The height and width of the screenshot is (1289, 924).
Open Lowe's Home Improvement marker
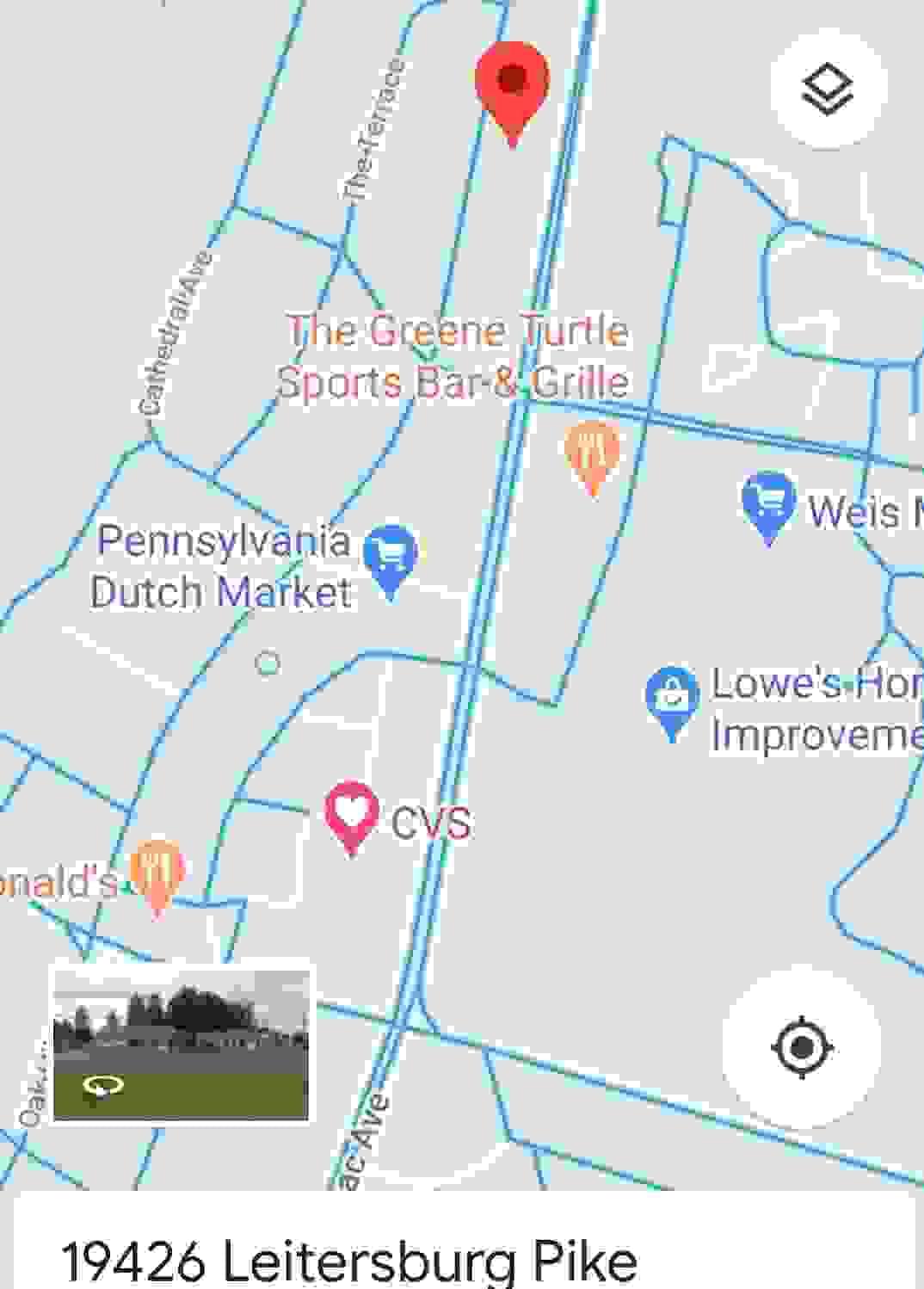point(672,698)
